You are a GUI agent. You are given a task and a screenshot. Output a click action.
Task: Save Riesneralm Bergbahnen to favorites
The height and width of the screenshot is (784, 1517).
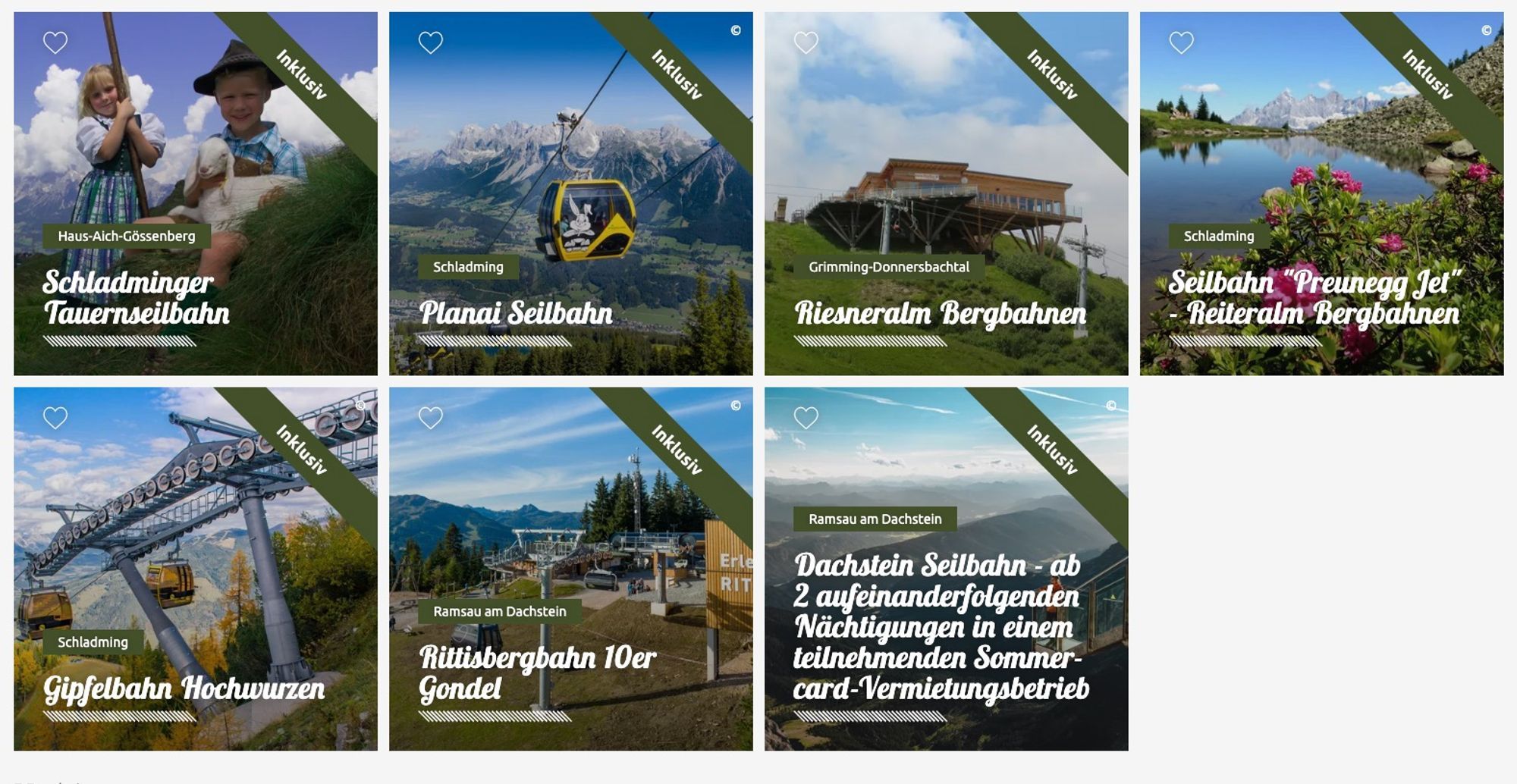pos(806,42)
